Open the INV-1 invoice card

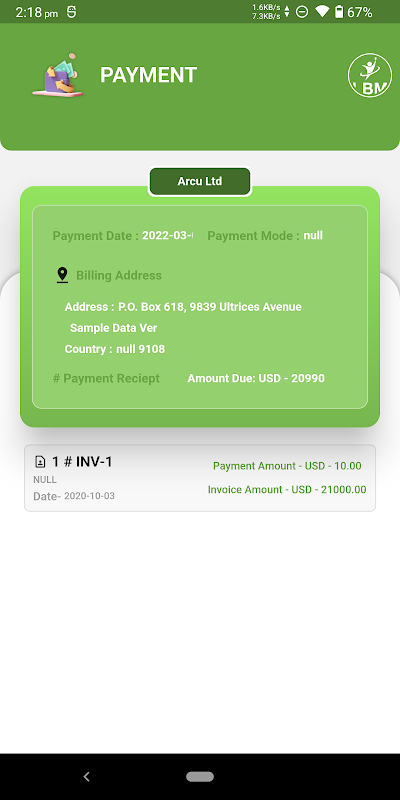(x=200, y=478)
